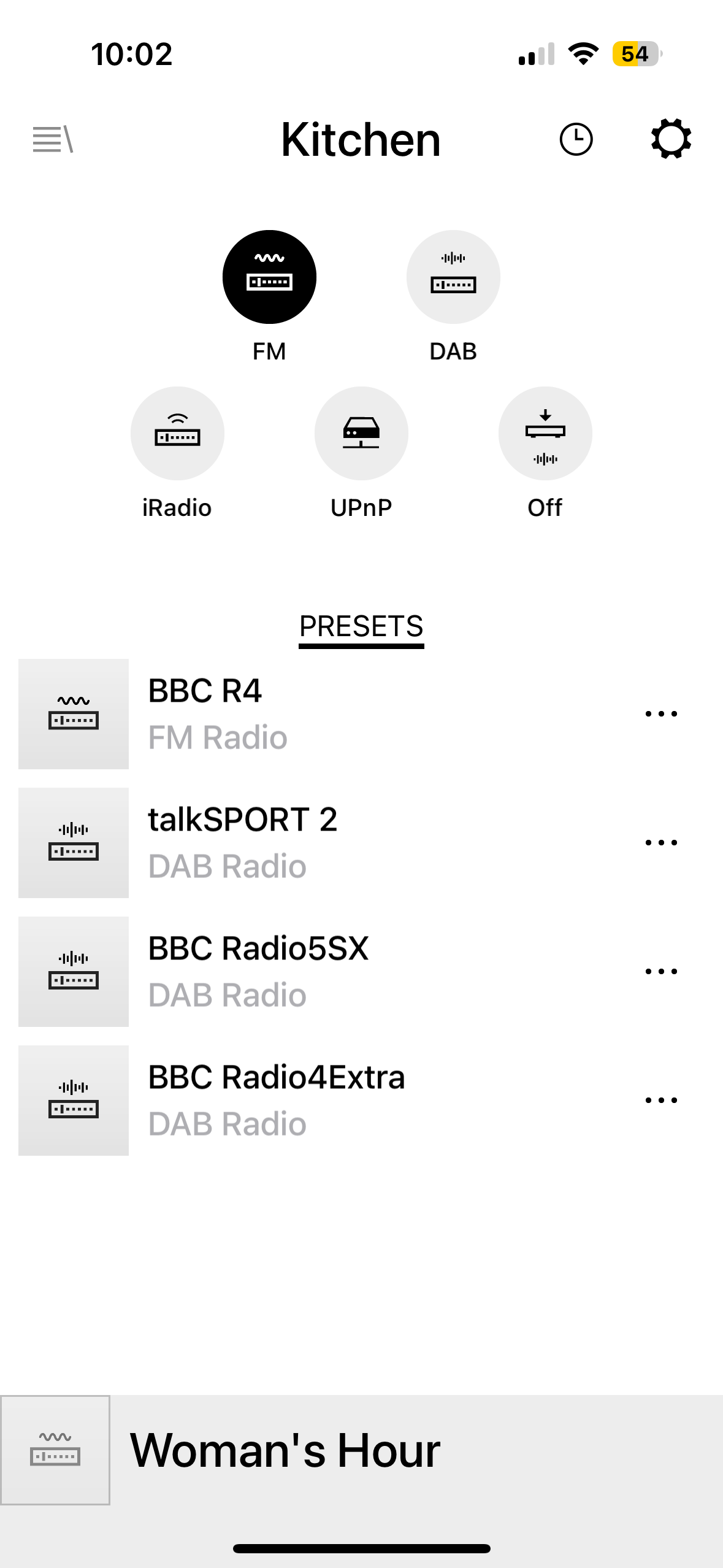723x1568 pixels.
Task: Open the playlist menu icon
Action: tap(53, 139)
